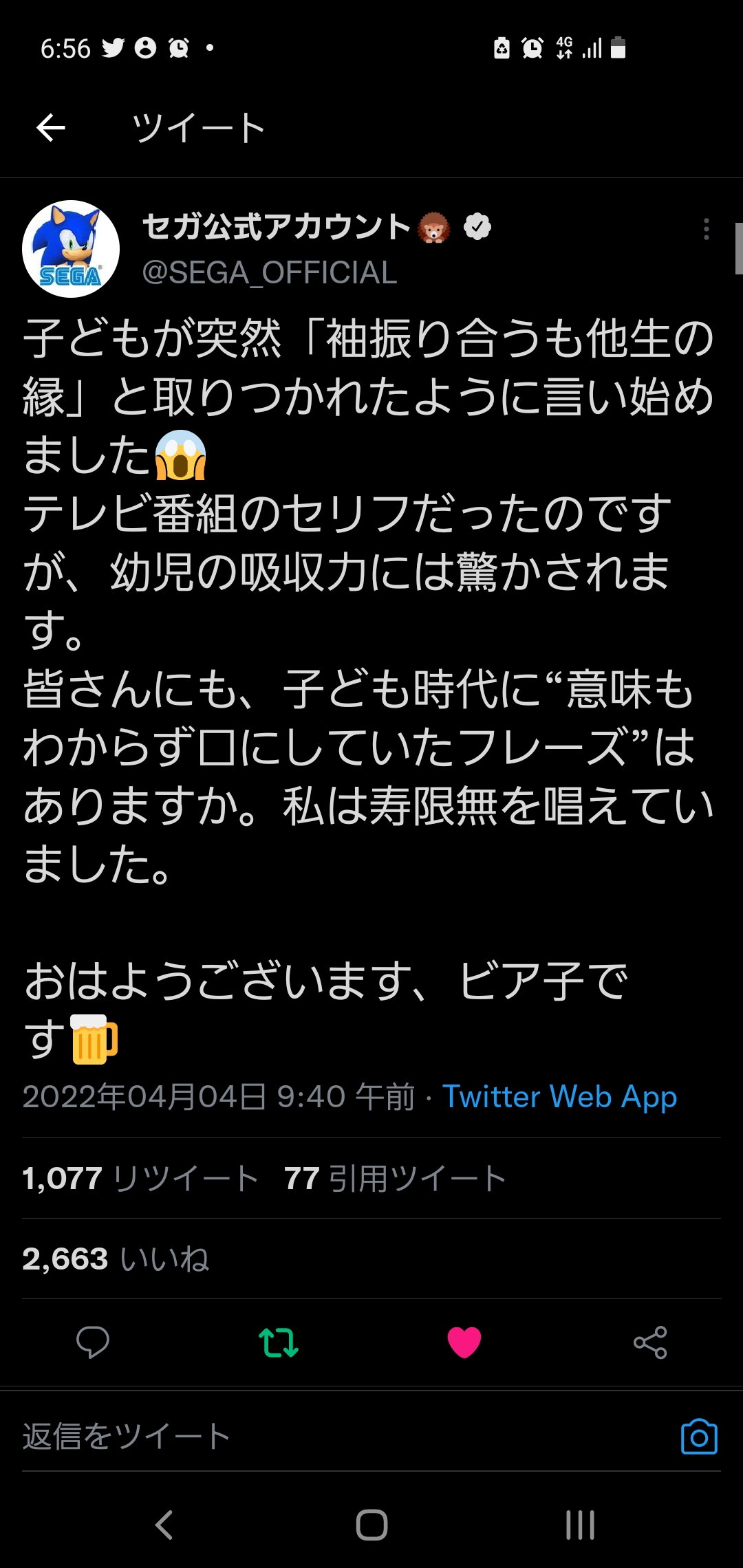Tap the system home button
The height and width of the screenshot is (1568, 743).
point(371,1525)
